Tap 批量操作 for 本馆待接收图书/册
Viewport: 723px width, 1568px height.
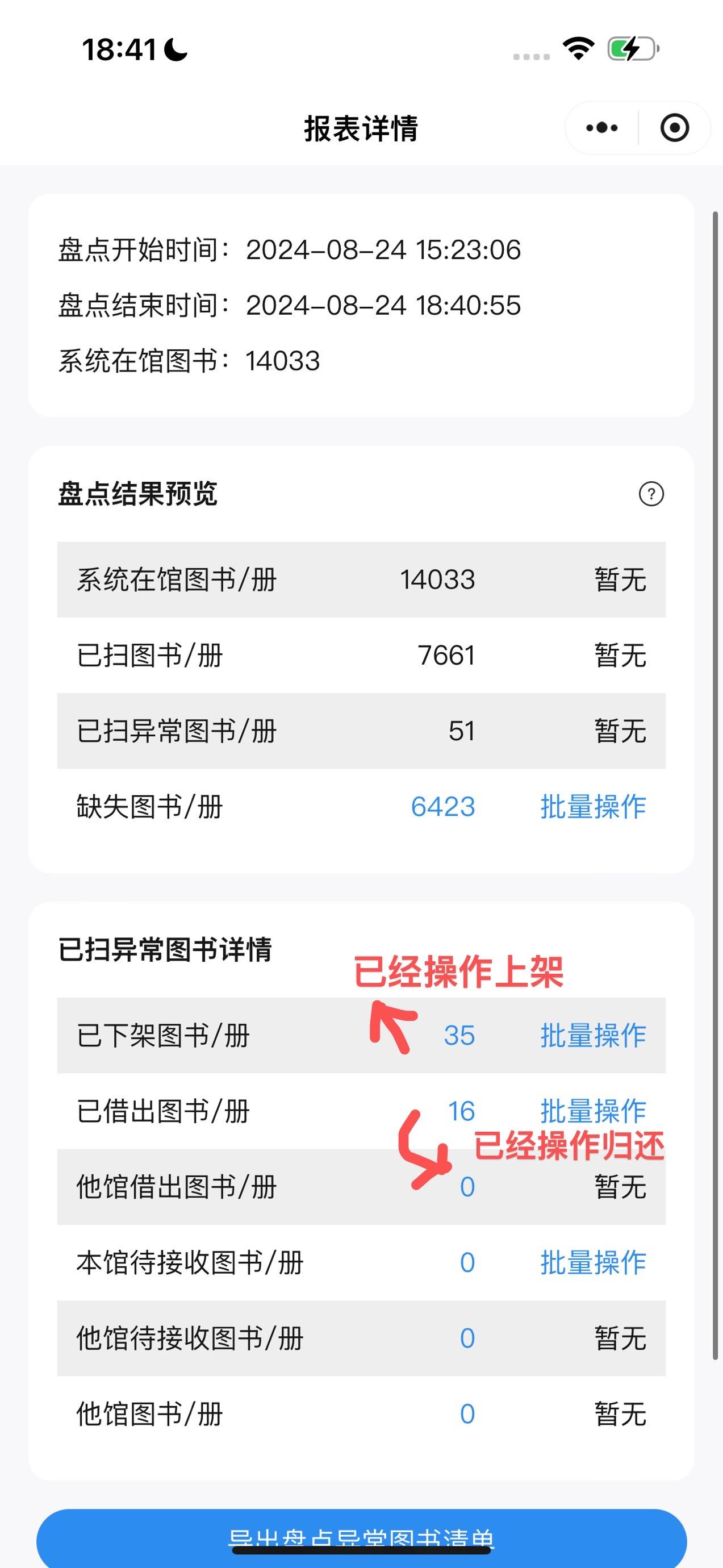tap(593, 1262)
